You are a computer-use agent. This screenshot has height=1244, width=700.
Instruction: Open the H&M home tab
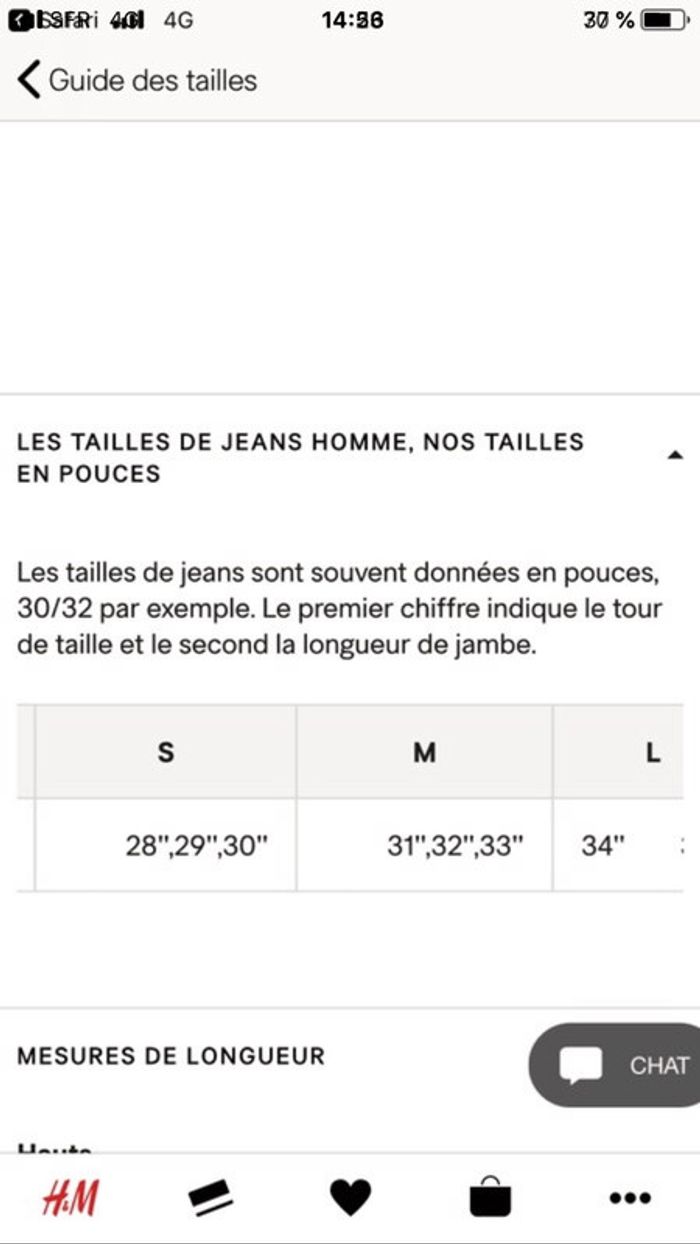(70, 1197)
